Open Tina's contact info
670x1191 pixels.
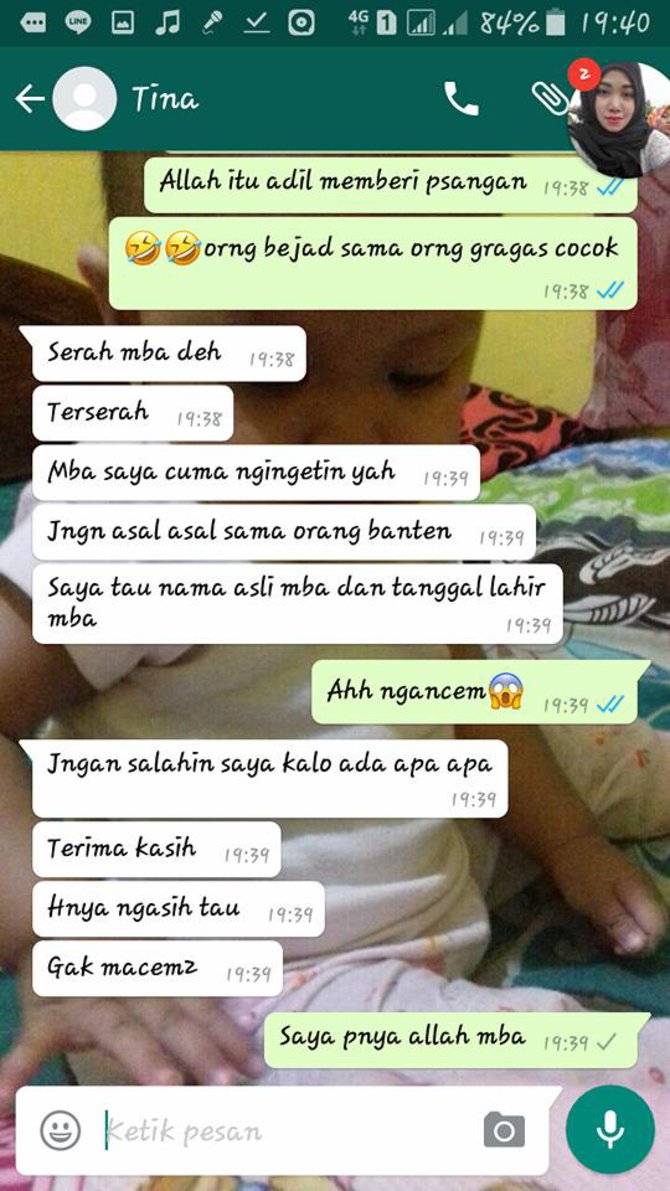coord(165,99)
